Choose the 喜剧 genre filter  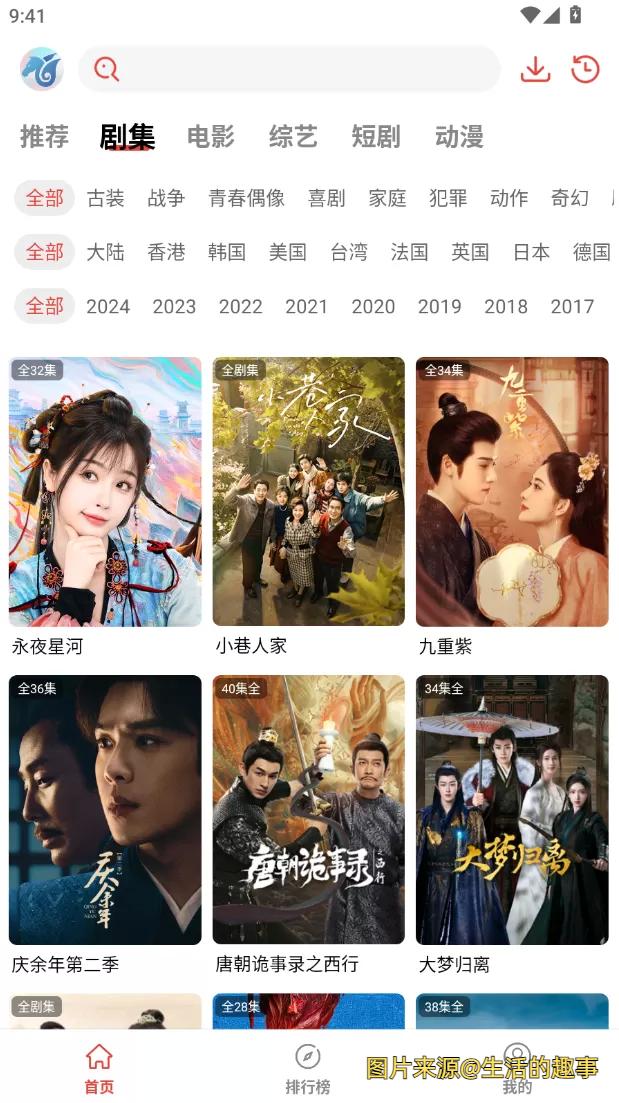(326, 198)
